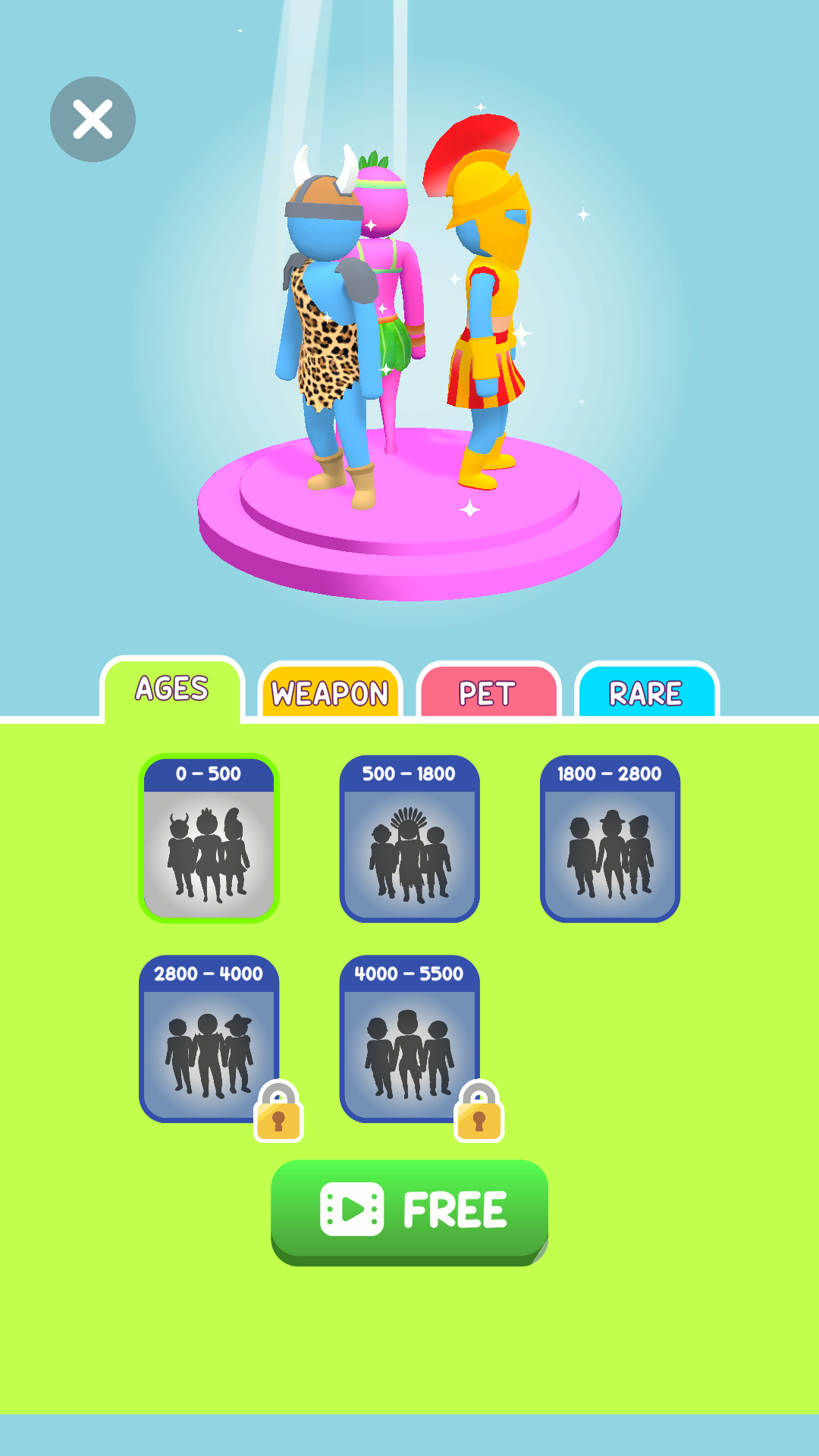
Task: Open the RARE tab
Action: click(x=647, y=690)
